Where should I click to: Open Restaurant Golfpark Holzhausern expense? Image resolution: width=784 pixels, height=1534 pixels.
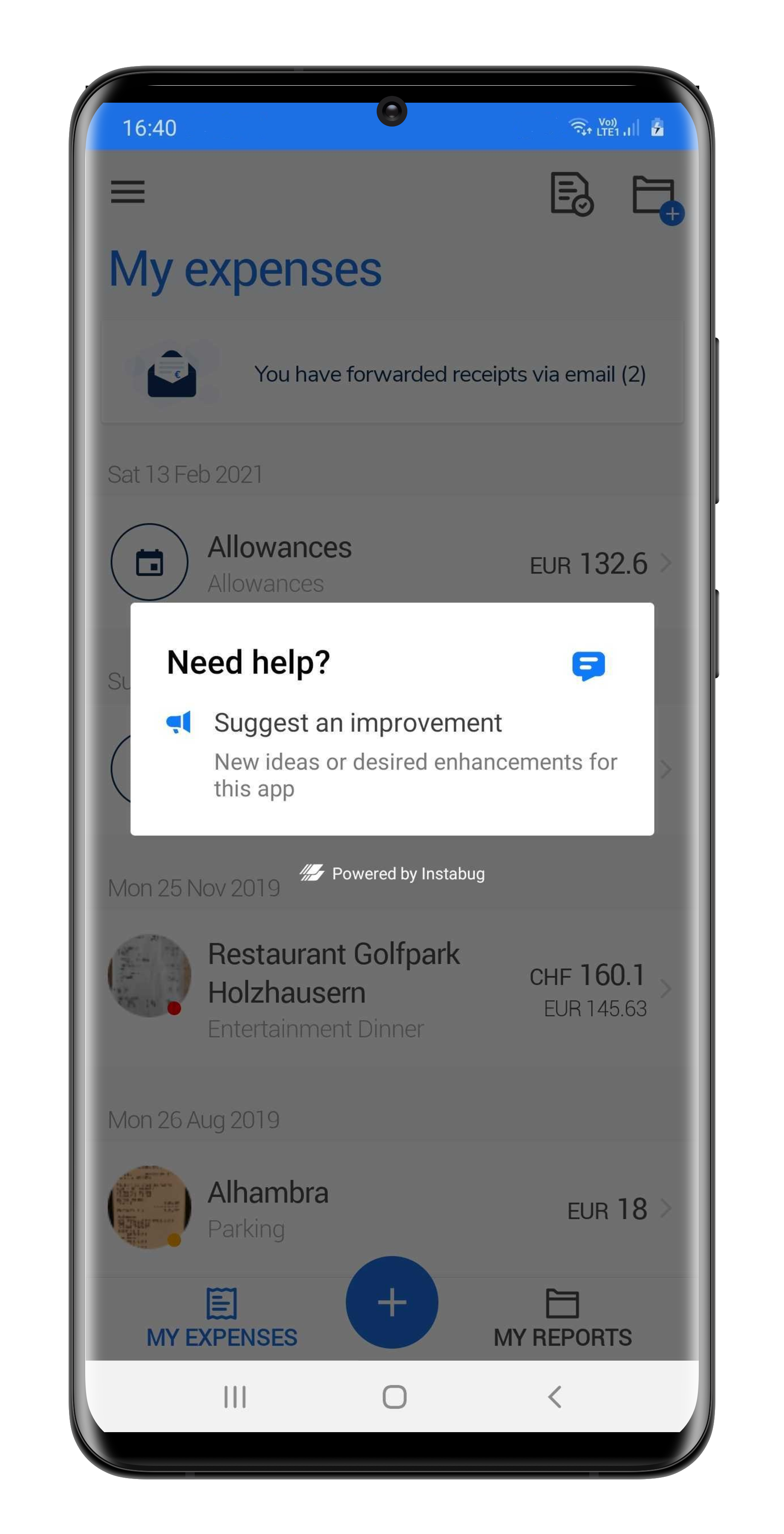coord(392,989)
